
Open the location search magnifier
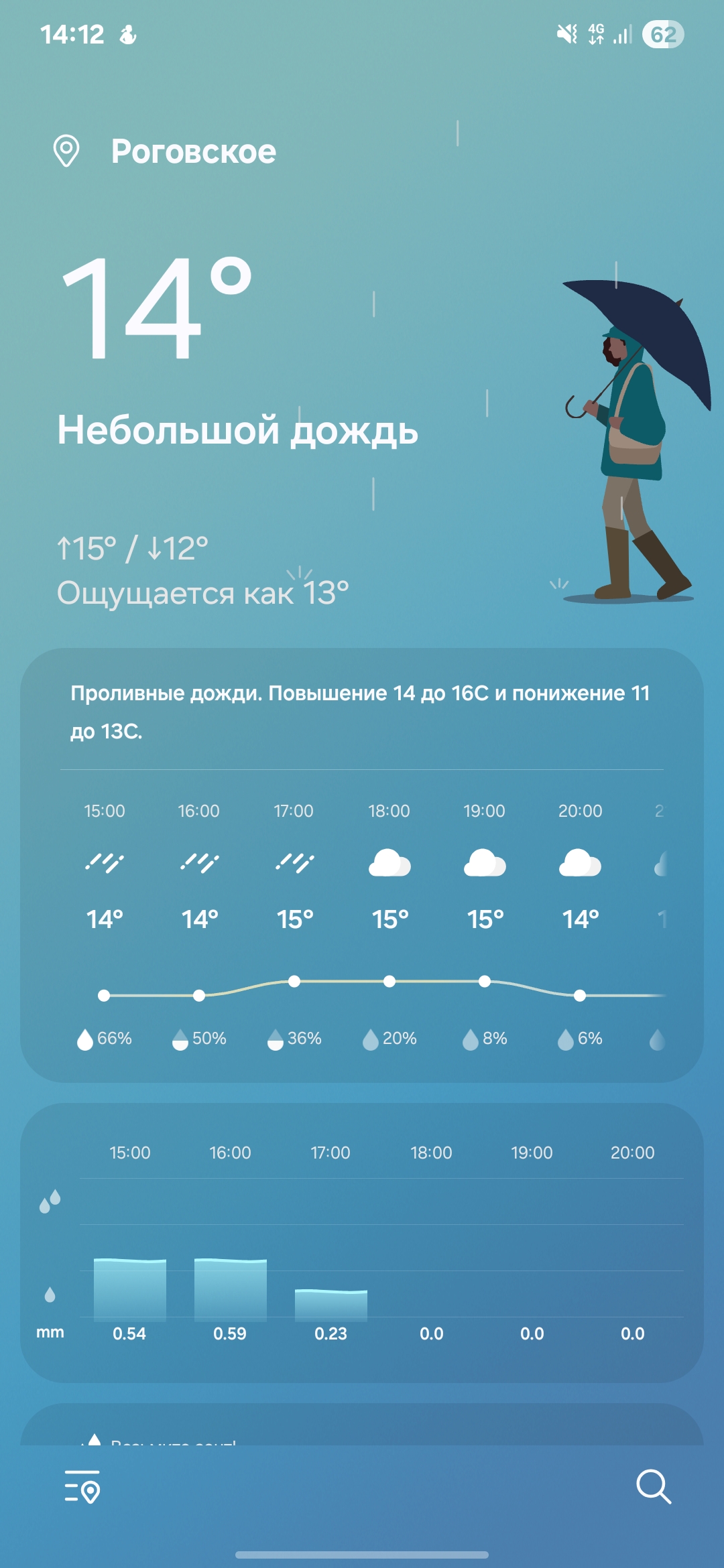point(653,1487)
